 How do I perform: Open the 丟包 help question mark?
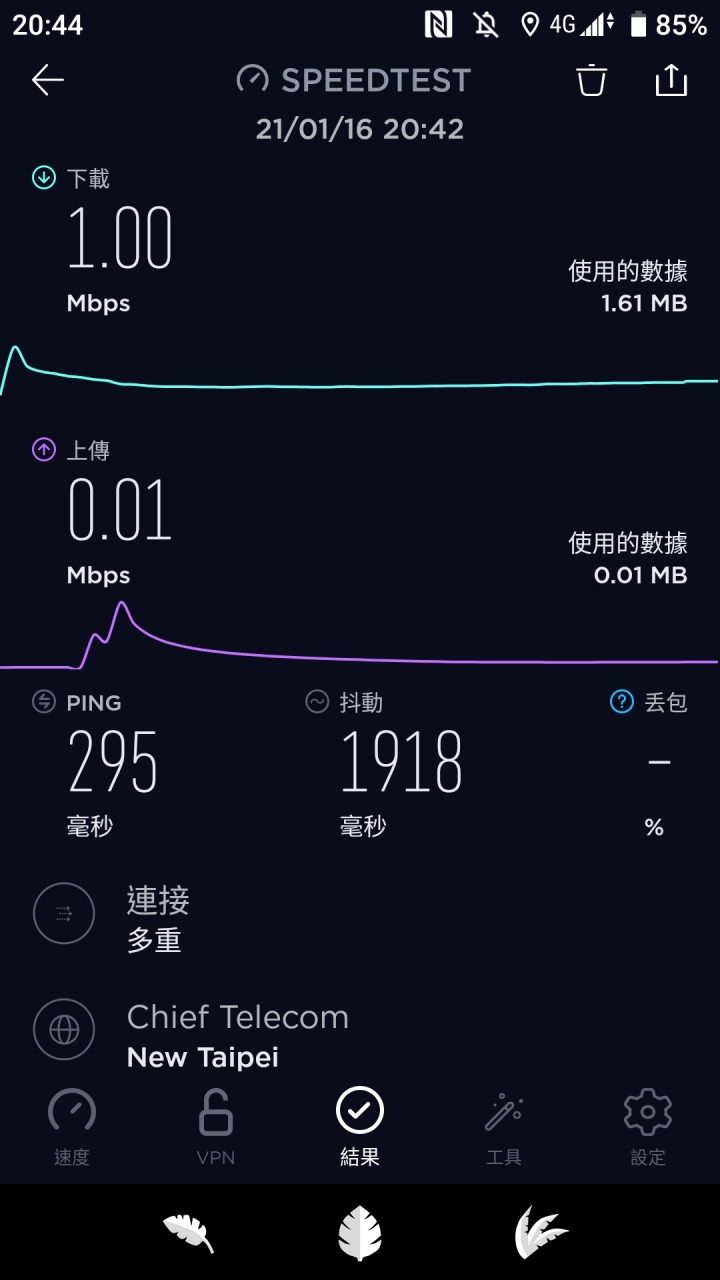(622, 702)
